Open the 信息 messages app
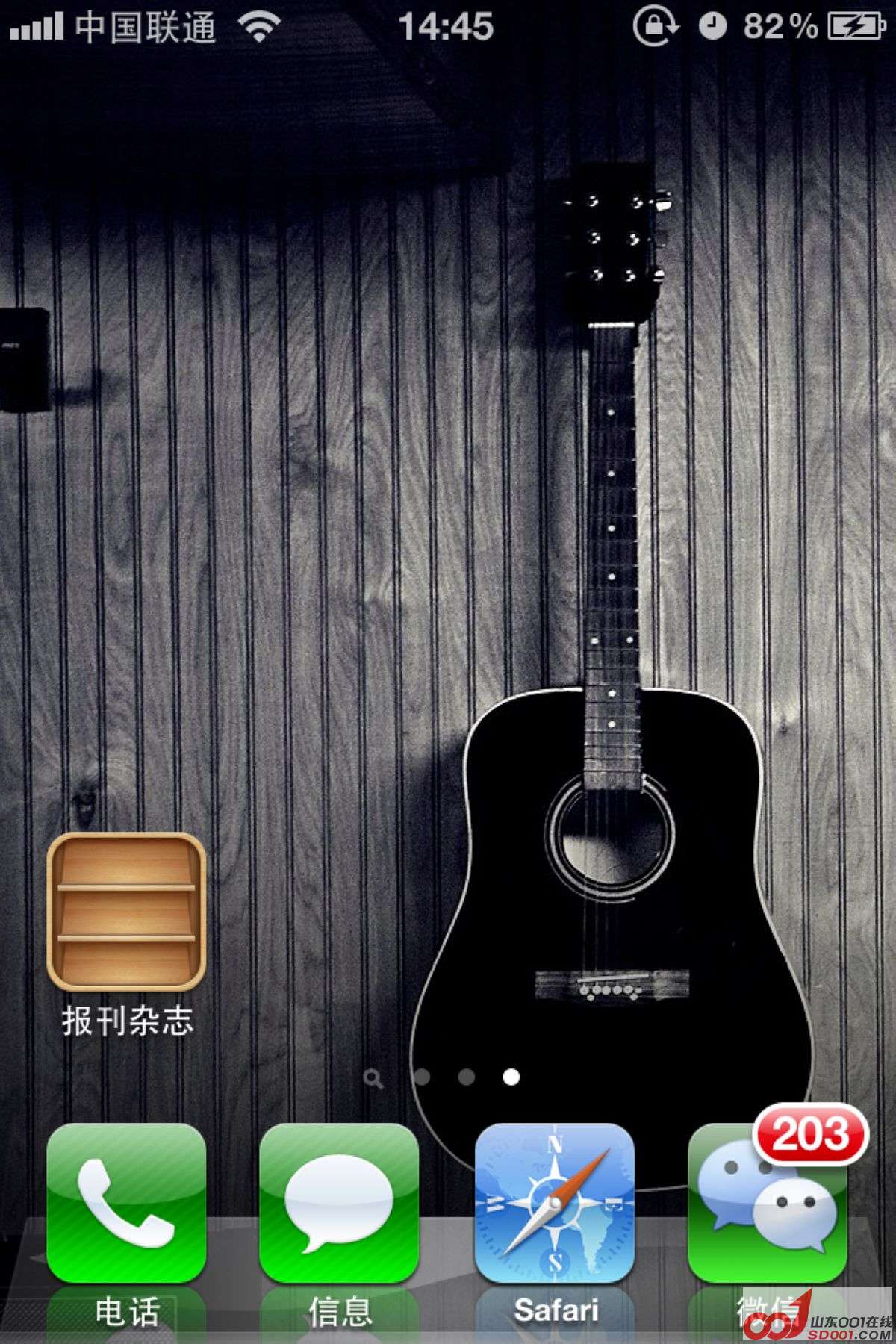Viewport: 896px width, 1344px height. pos(339,1204)
